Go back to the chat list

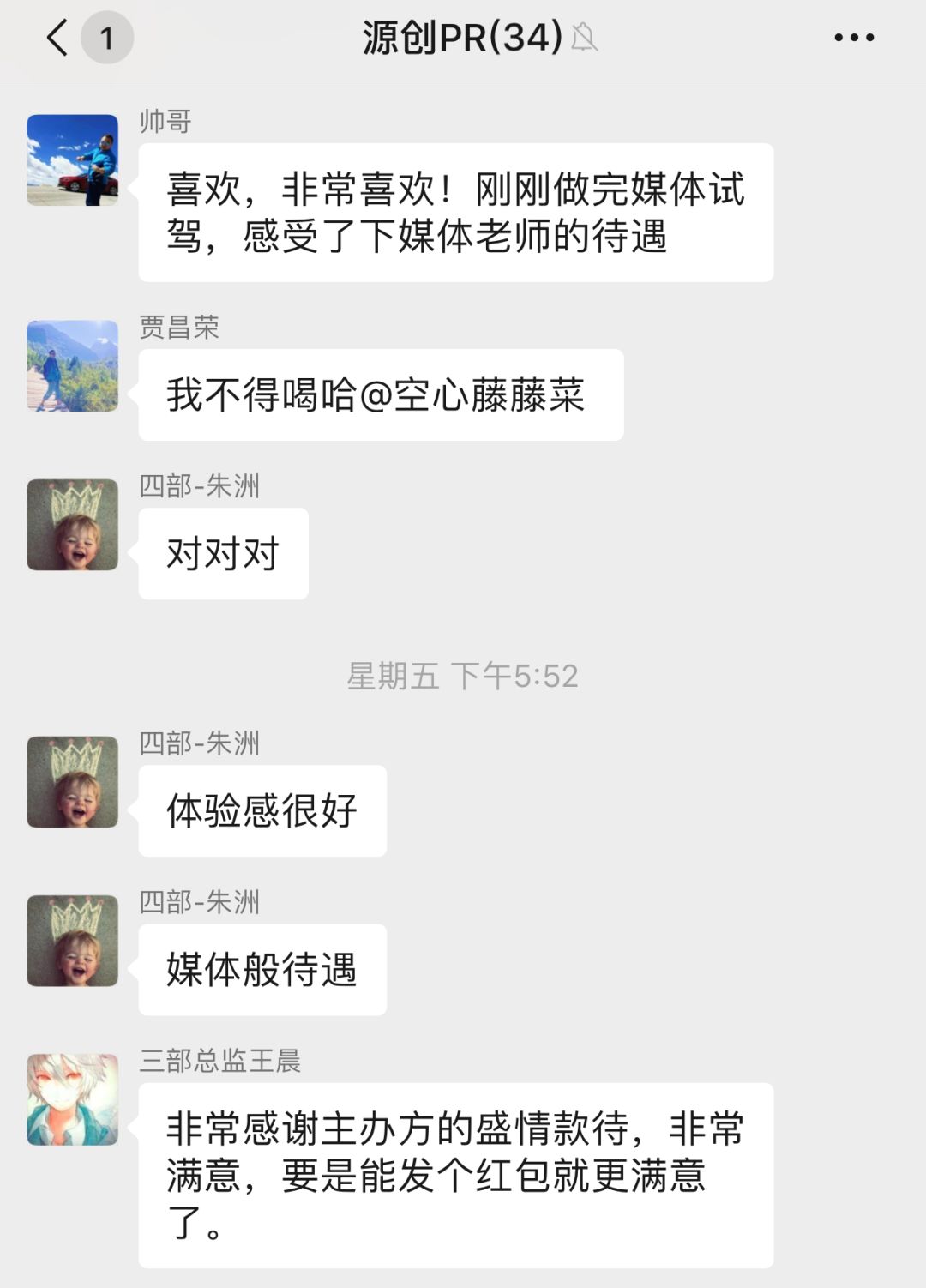pos(58,39)
